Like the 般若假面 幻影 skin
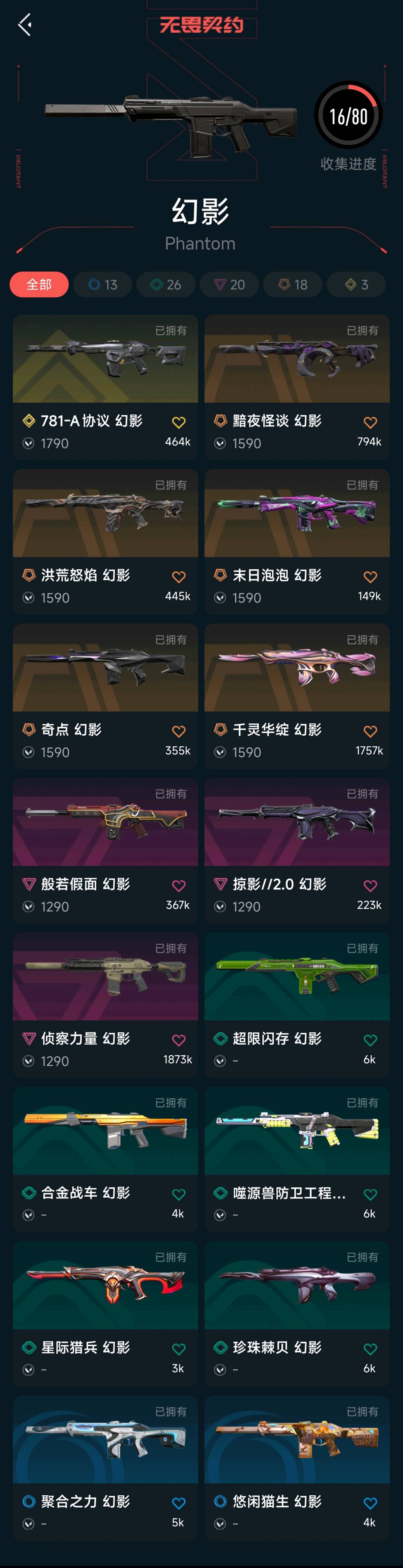403x1568 pixels. 179,886
